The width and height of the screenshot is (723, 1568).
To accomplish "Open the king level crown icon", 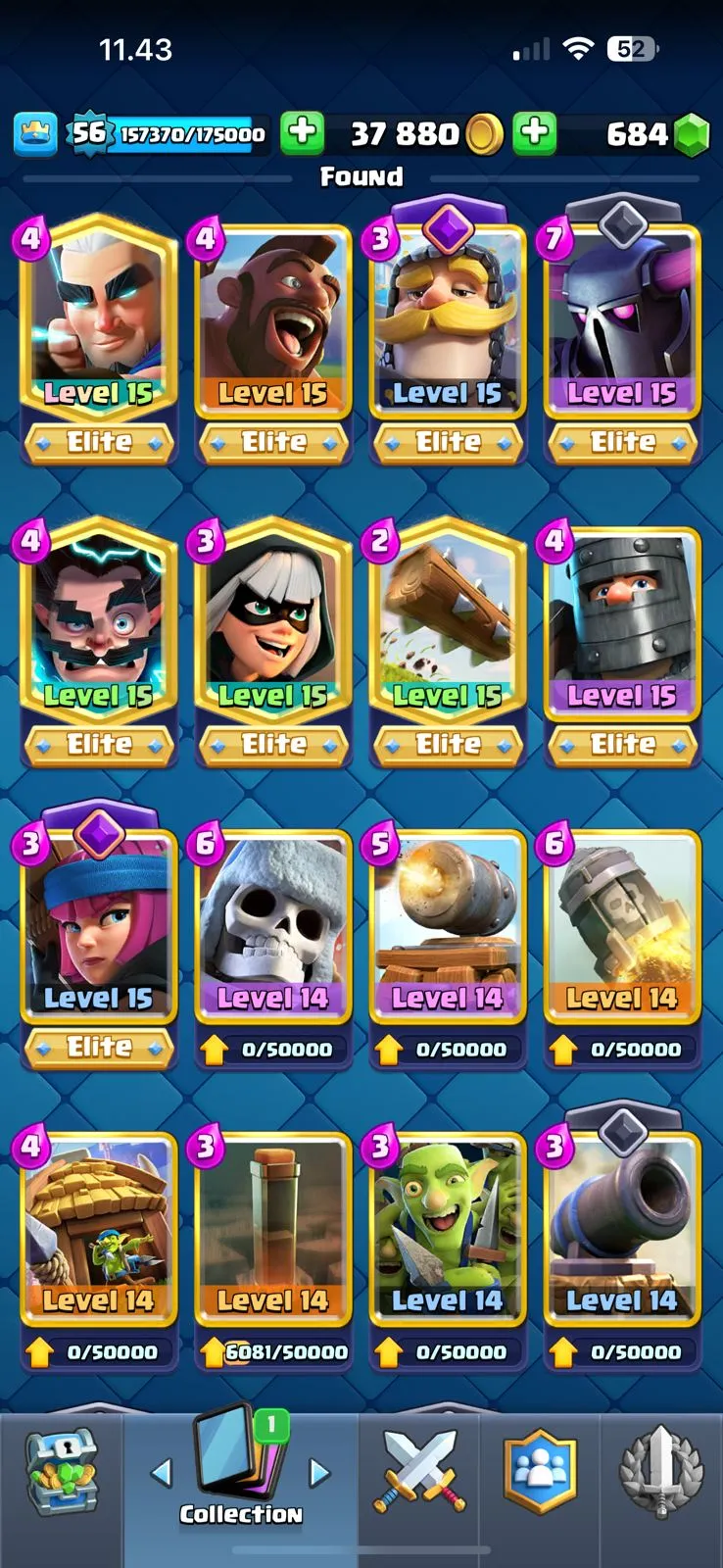I will pyautogui.click(x=35, y=134).
